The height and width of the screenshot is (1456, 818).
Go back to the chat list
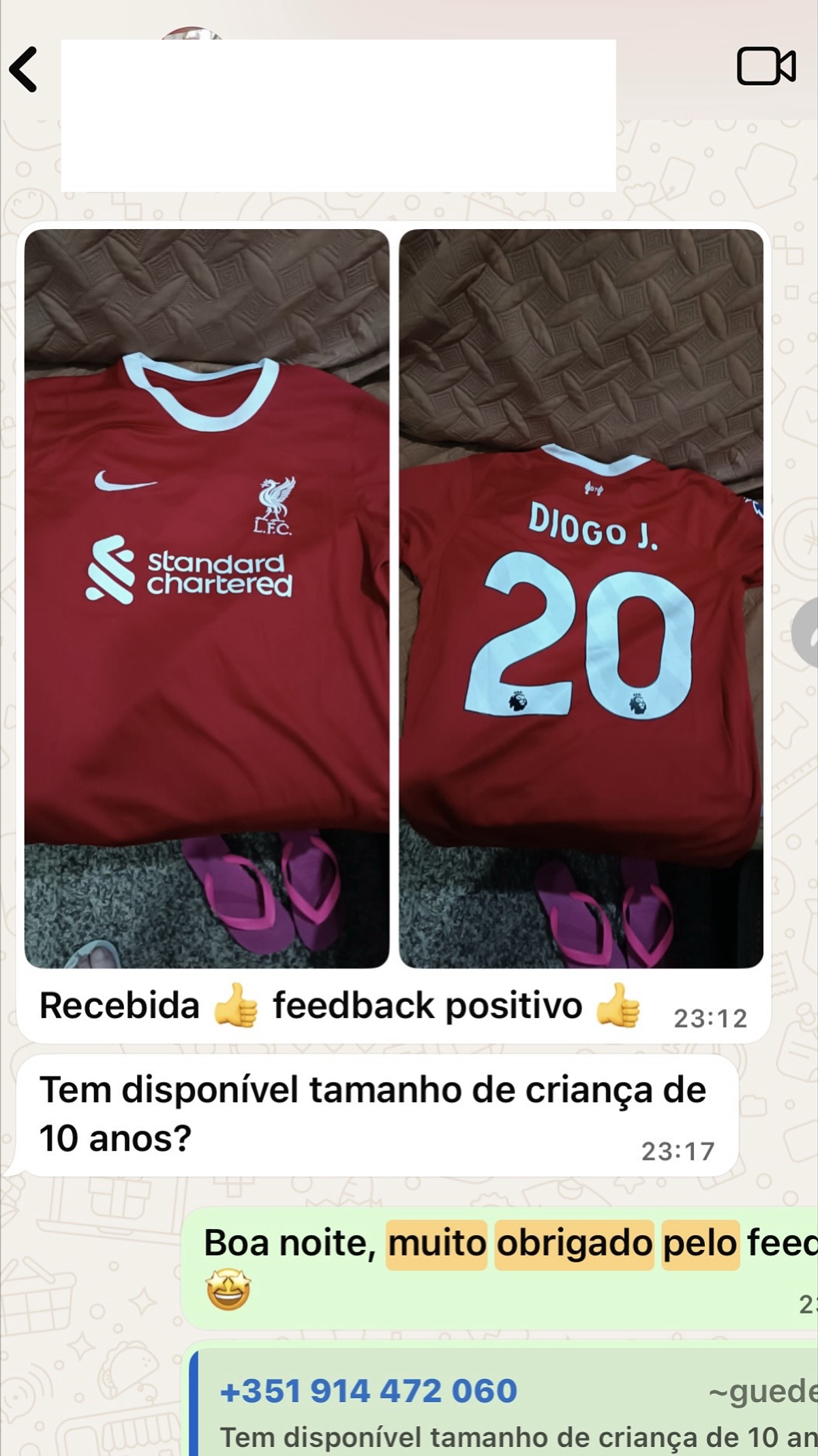(23, 69)
